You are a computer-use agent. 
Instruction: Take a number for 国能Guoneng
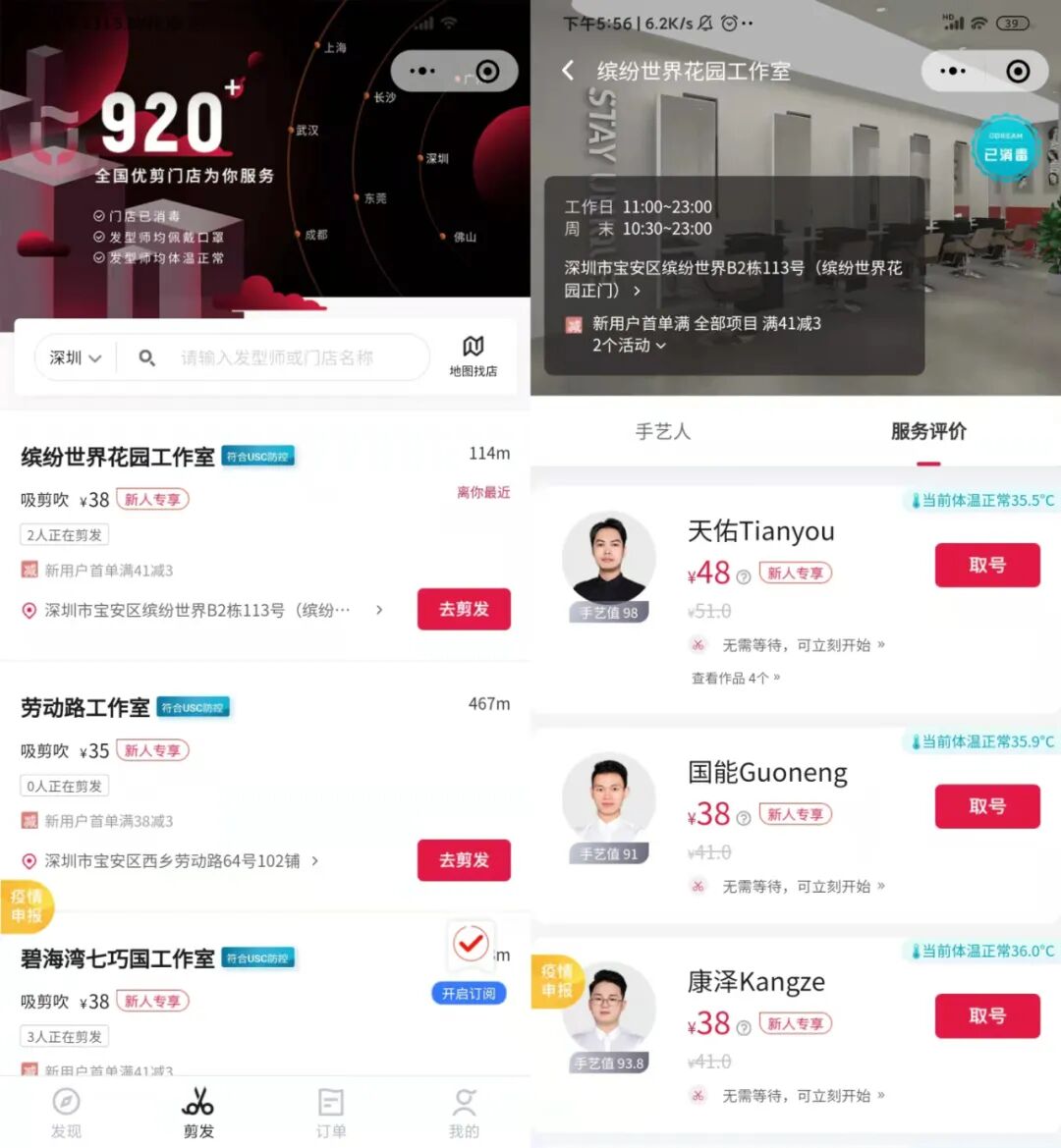click(986, 806)
